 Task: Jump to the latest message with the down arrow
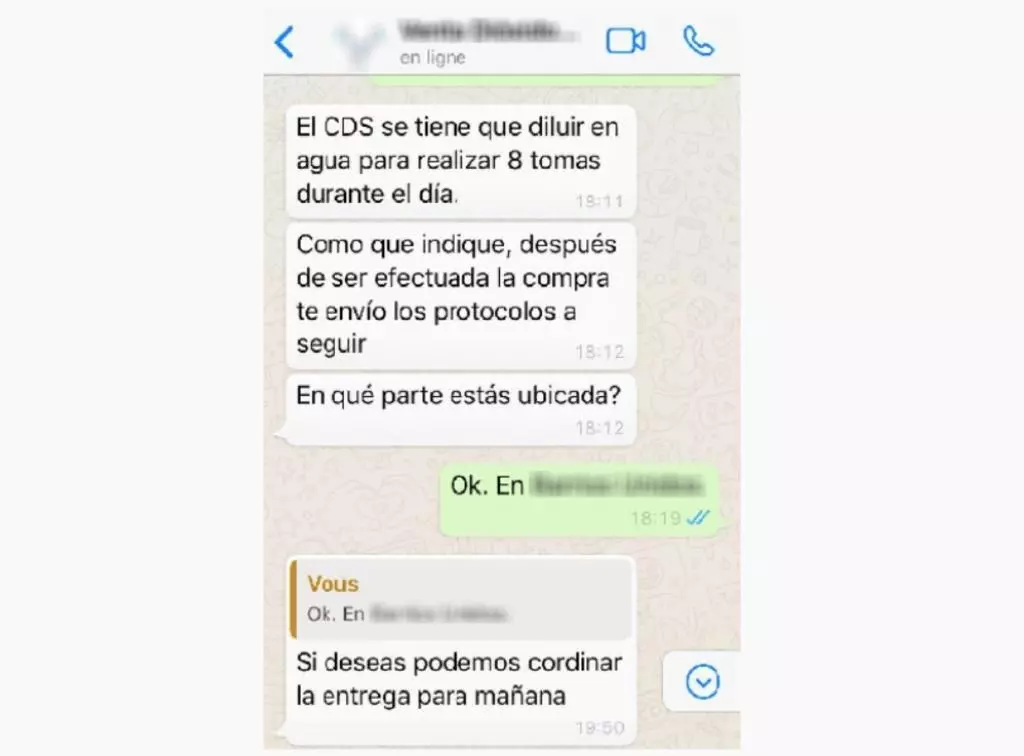coord(703,683)
